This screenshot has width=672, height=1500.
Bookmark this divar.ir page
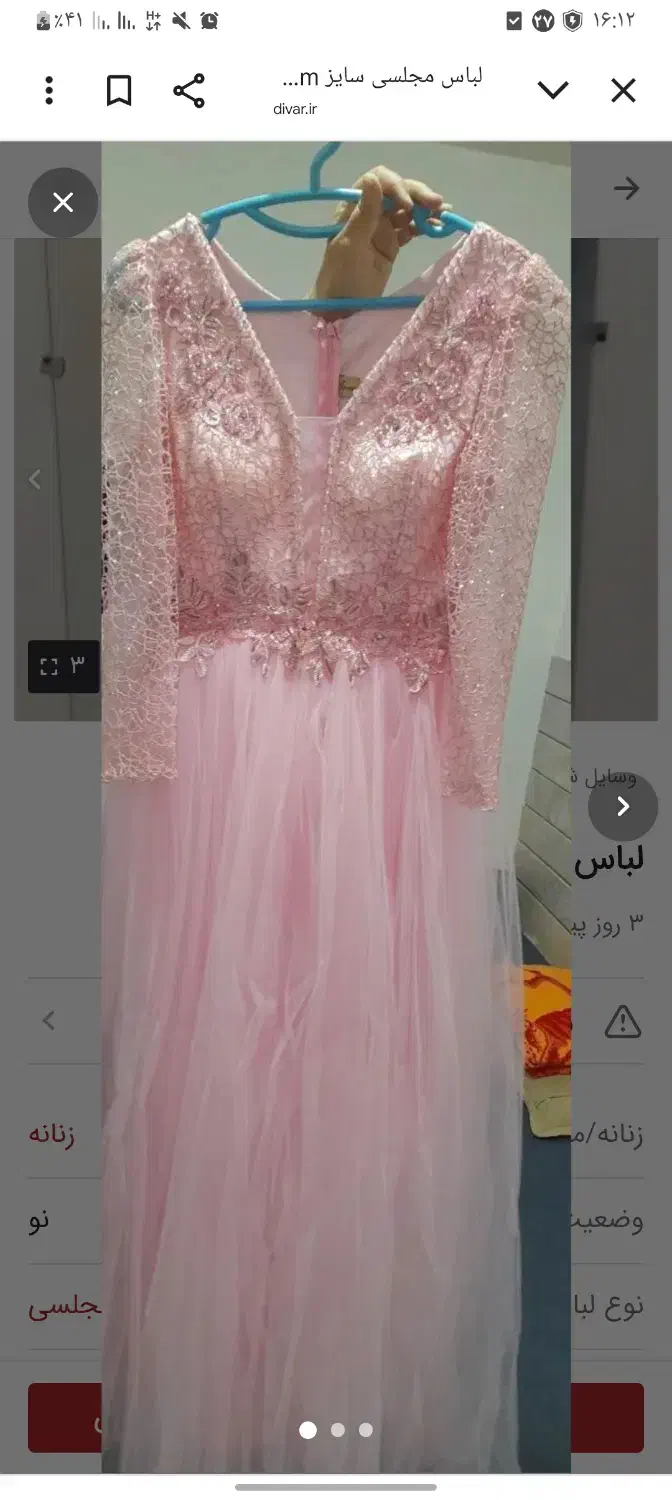(x=119, y=91)
